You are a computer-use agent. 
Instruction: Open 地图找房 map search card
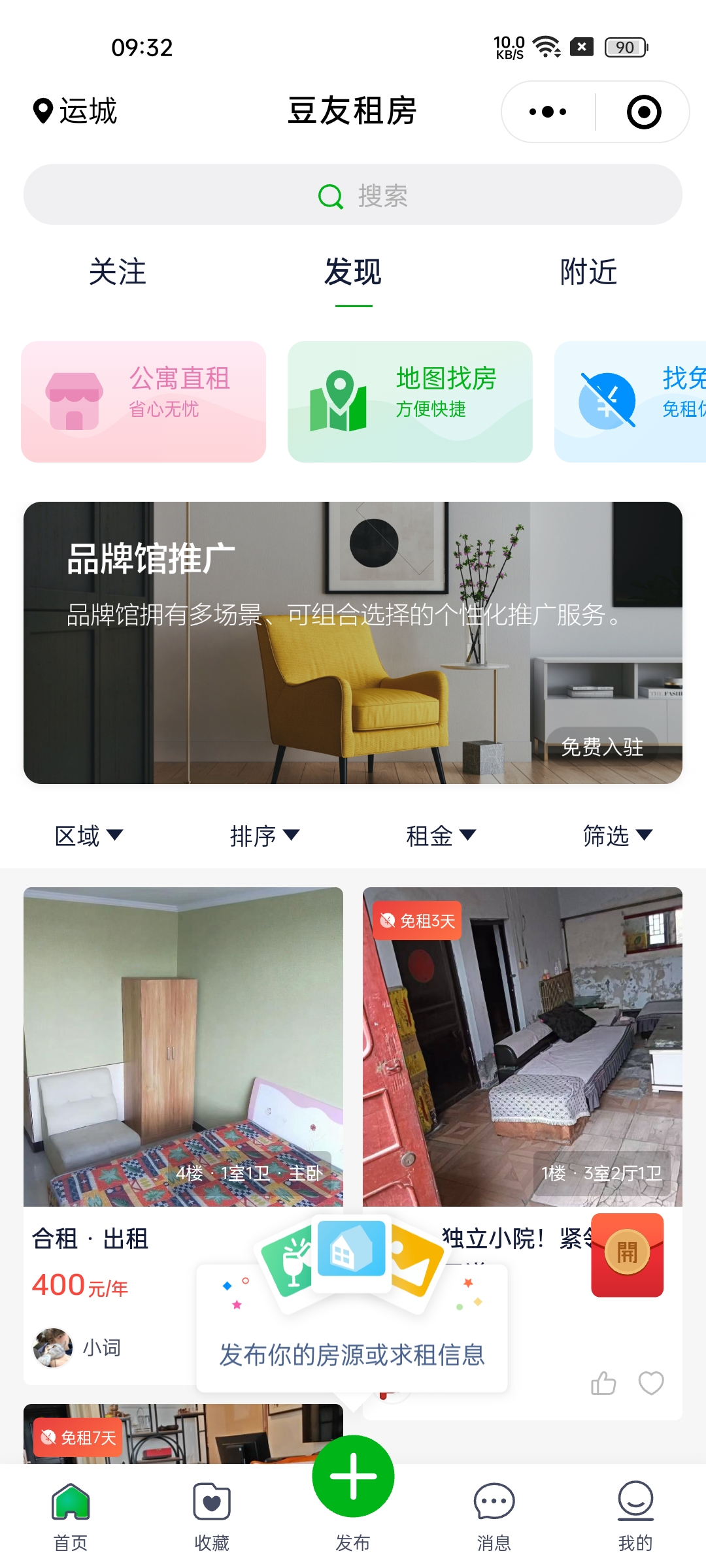pos(410,401)
